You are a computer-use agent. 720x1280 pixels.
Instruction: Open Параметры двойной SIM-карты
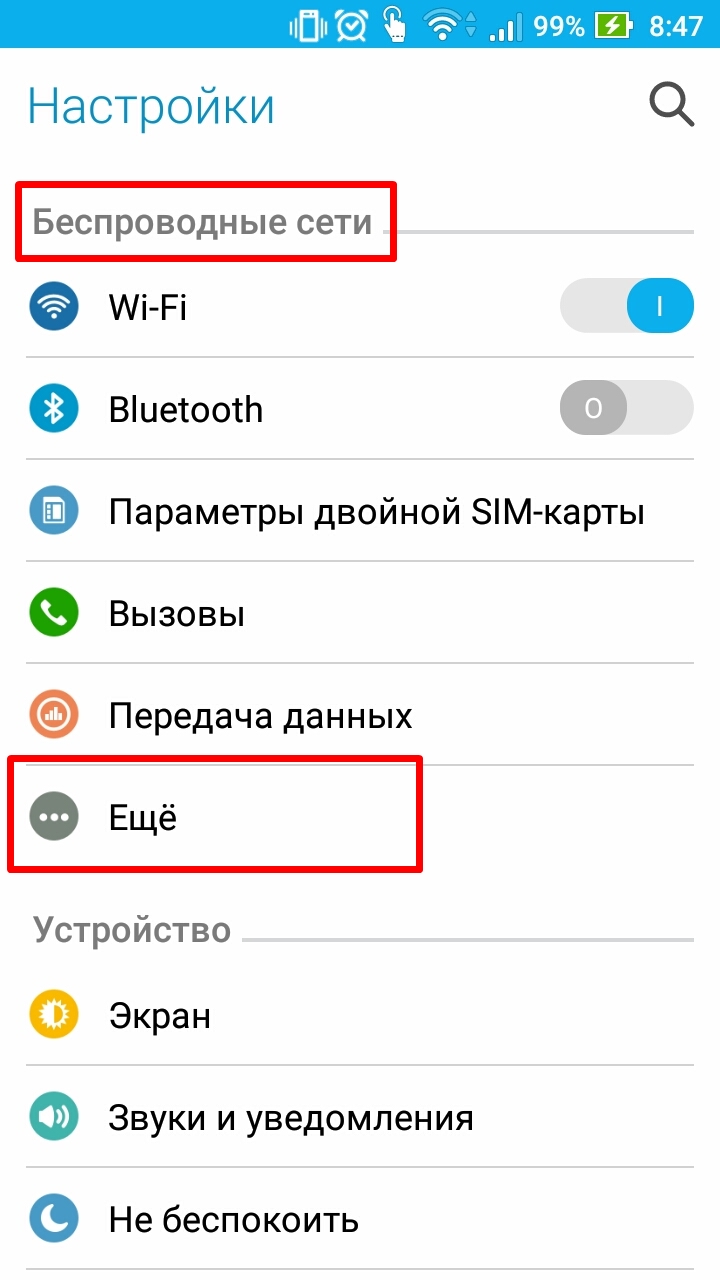click(360, 511)
